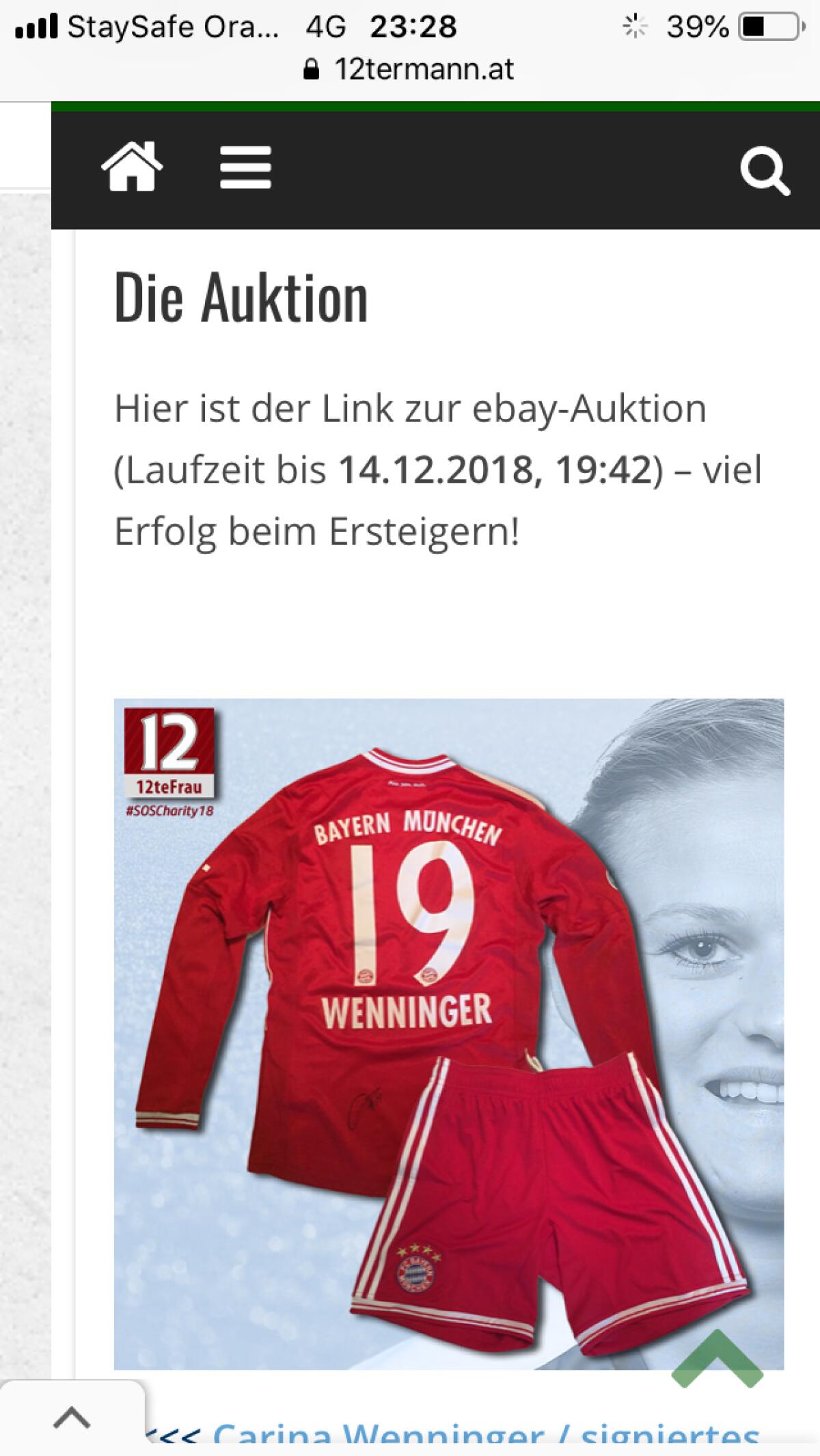Open the hamburger navigation menu
The image size is (820, 1456).
click(245, 167)
